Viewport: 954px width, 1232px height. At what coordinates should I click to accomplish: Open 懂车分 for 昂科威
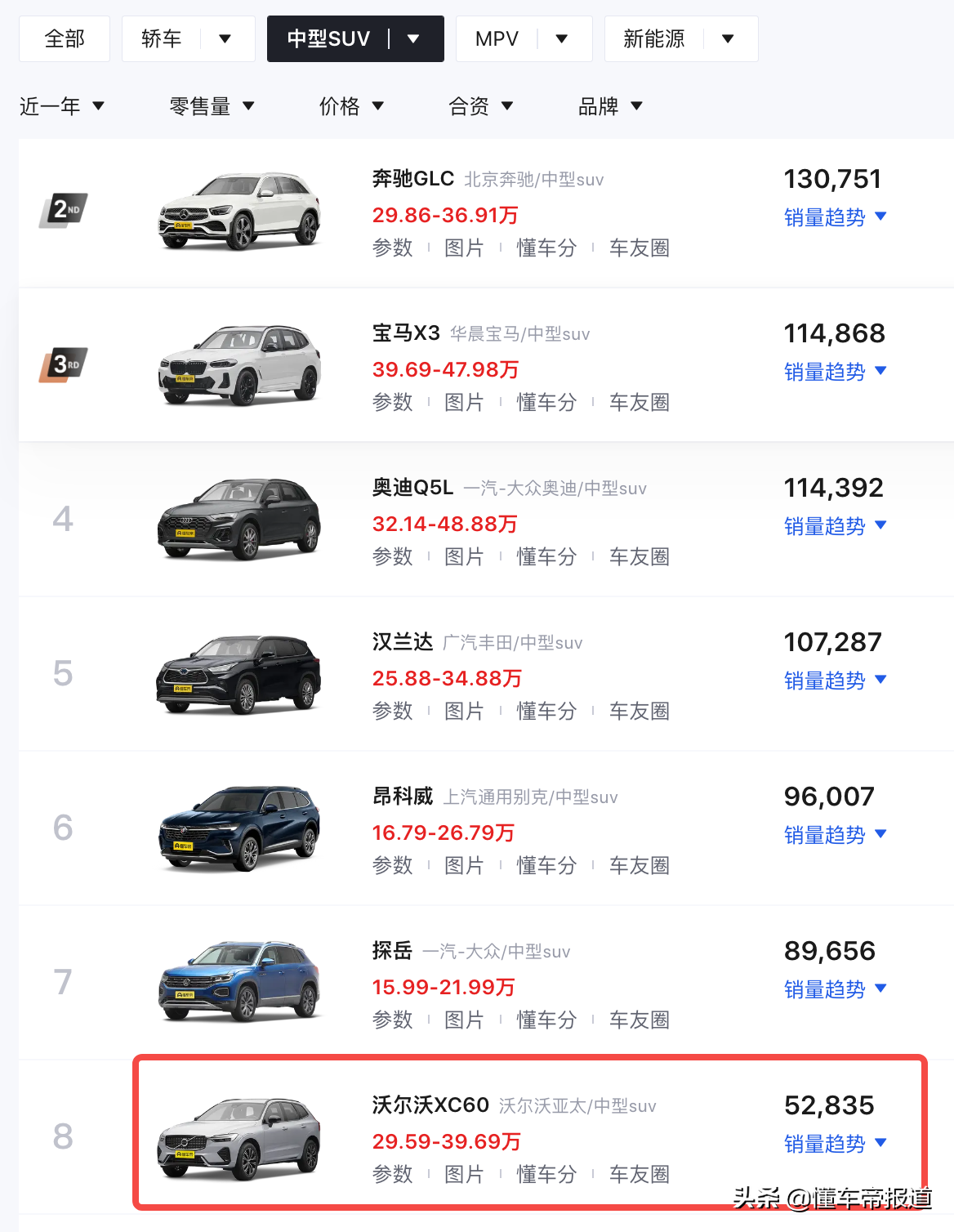[x=546, y=866]
